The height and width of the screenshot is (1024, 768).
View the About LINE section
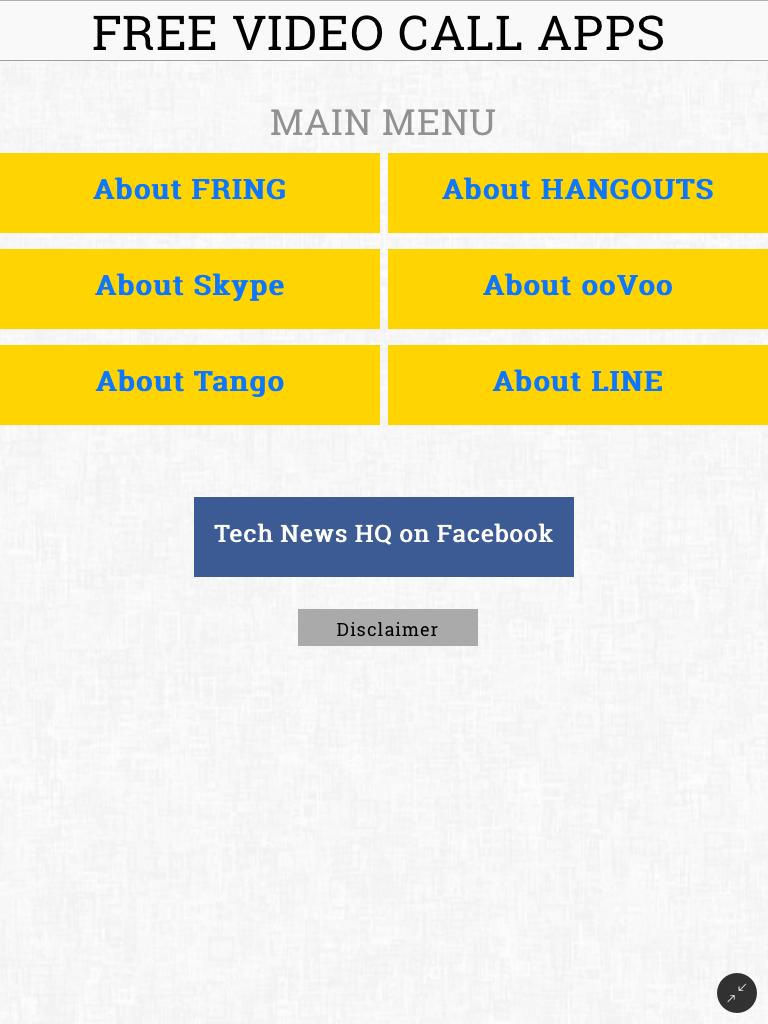(578, 384)
